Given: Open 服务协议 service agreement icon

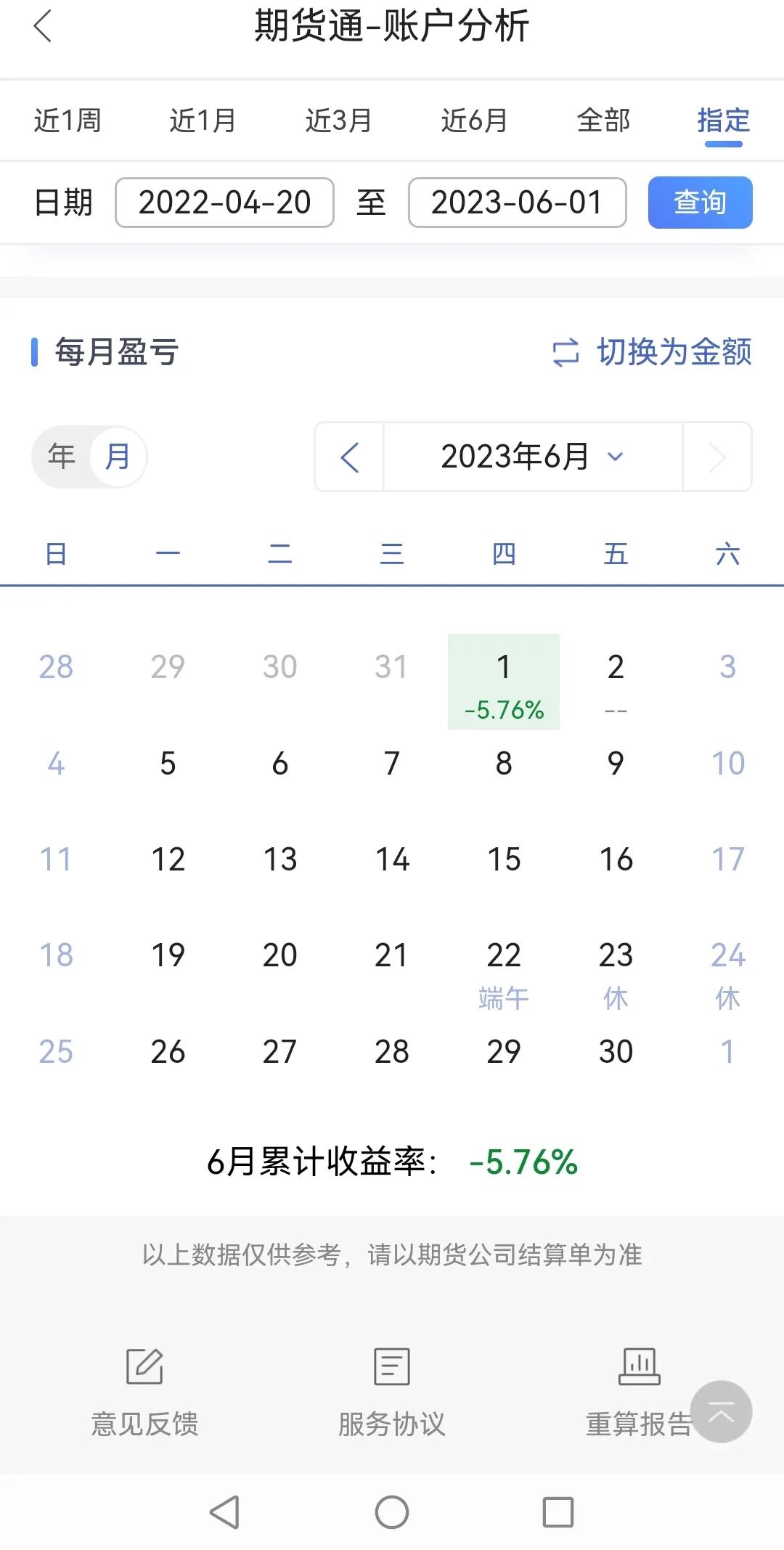Looking at the screenshot, I should click(x=391, y=1371).
